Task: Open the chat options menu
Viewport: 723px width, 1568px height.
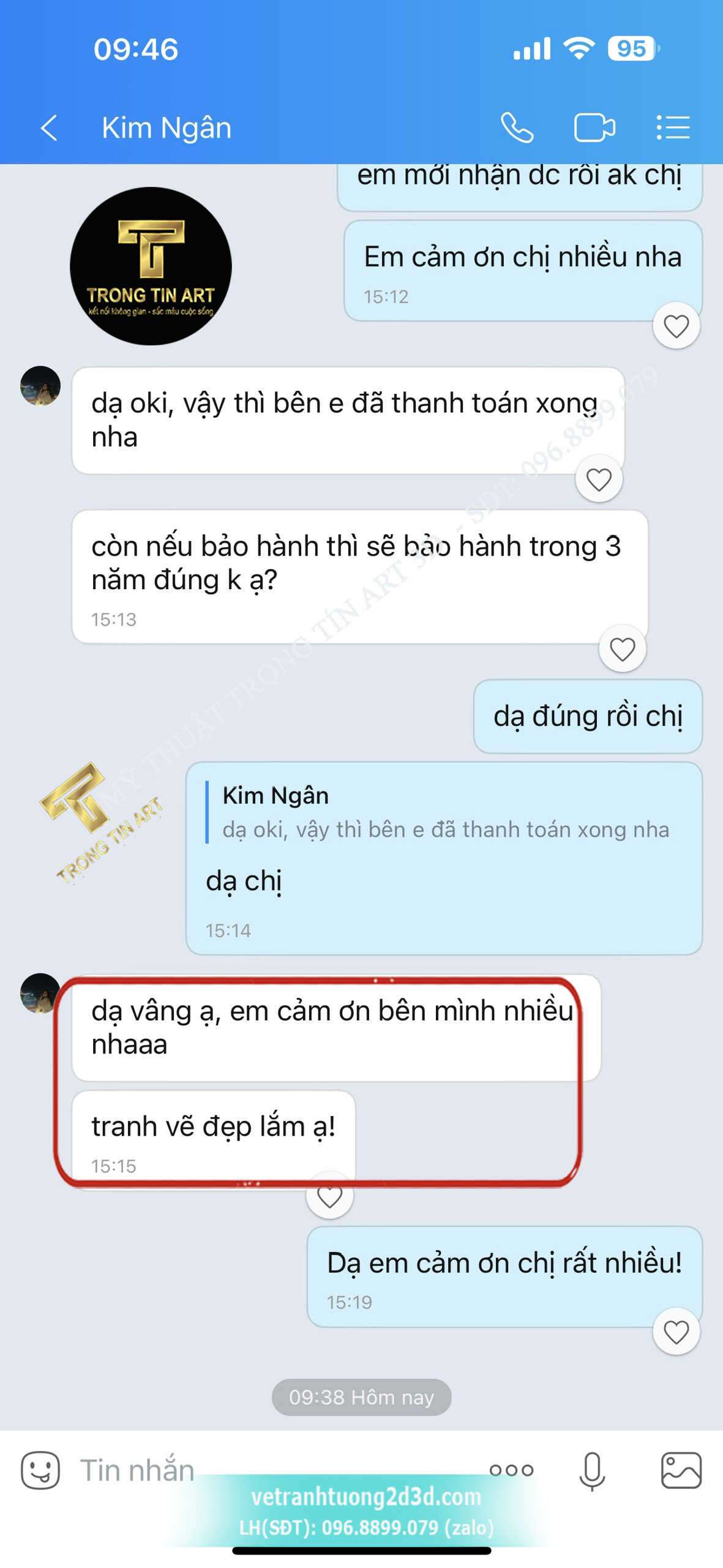Action: [x=673, y=128]
